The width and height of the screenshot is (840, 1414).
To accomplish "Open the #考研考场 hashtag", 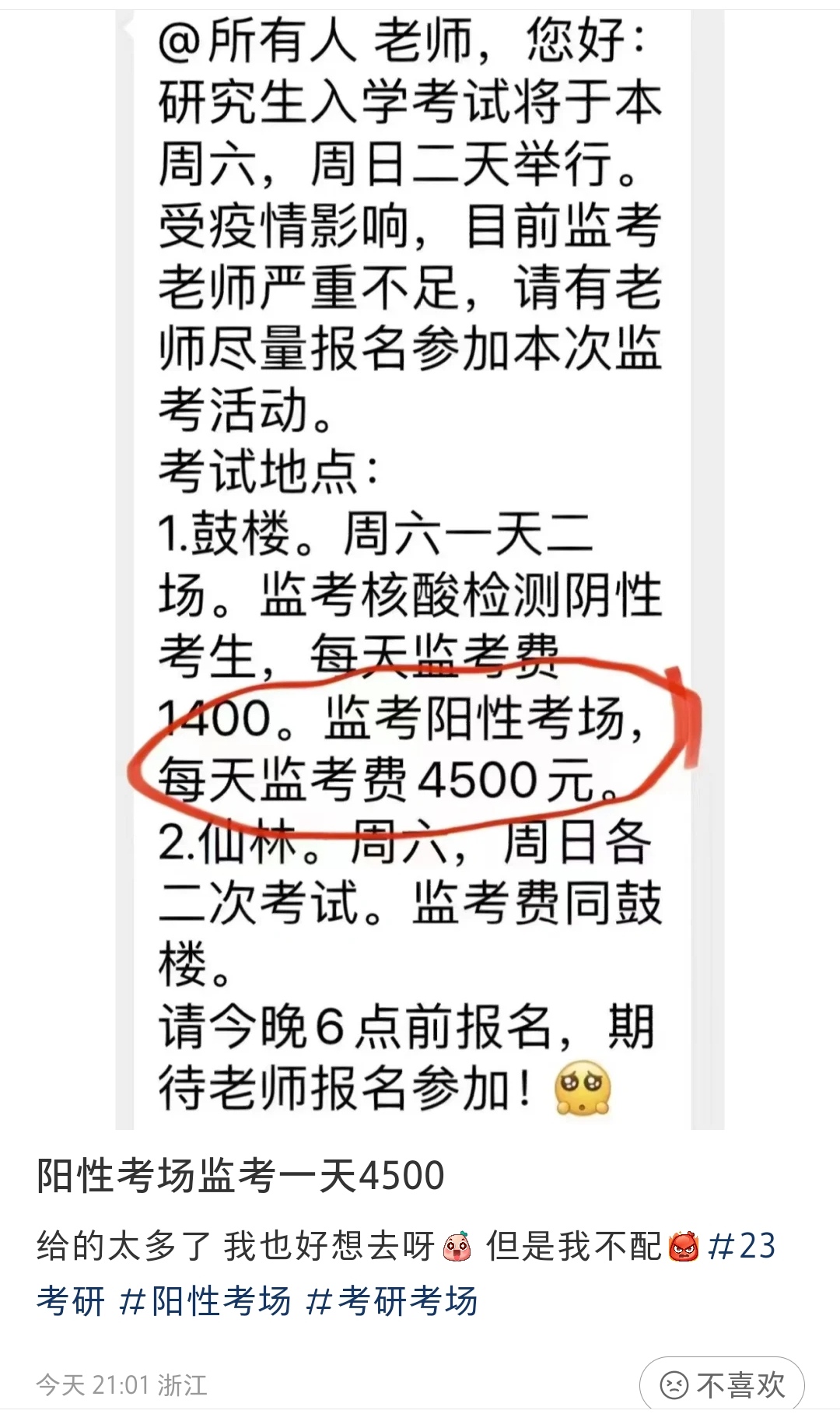I will [x=392, y=1301].
